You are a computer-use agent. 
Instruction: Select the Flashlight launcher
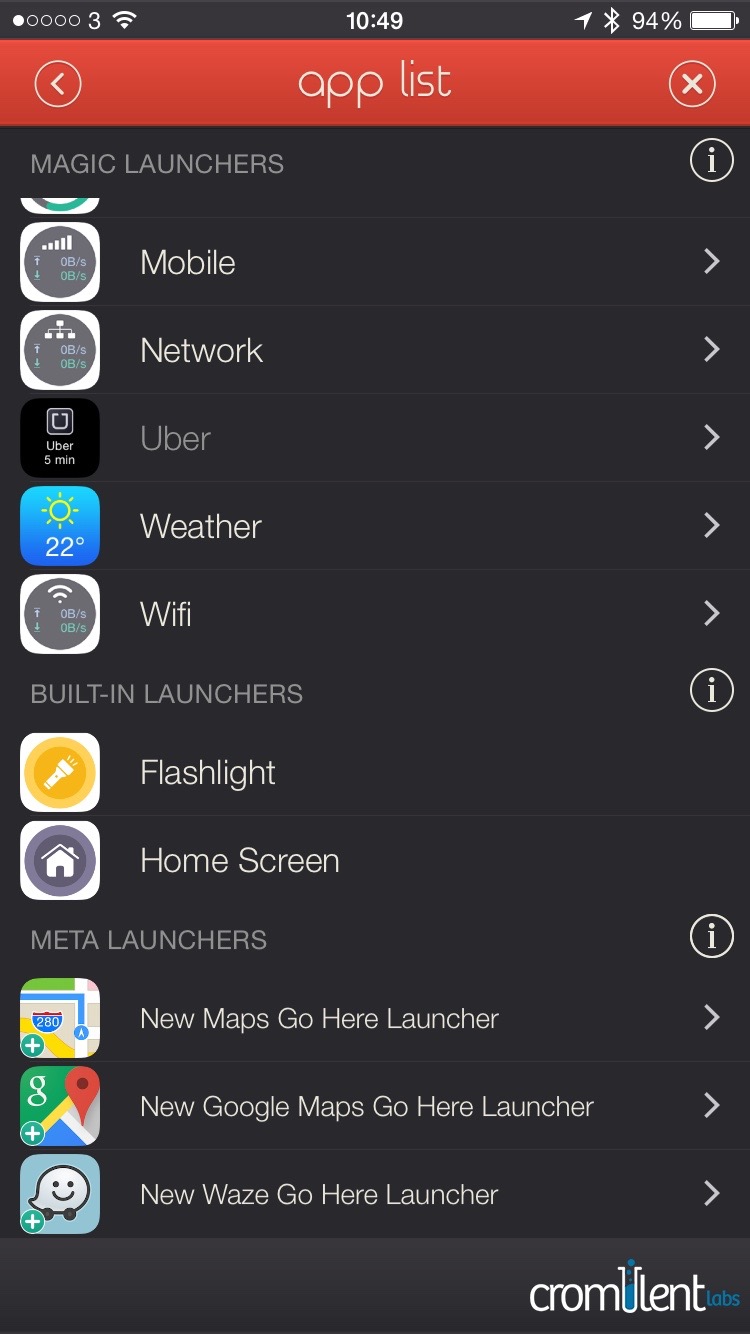pos(375,772)
